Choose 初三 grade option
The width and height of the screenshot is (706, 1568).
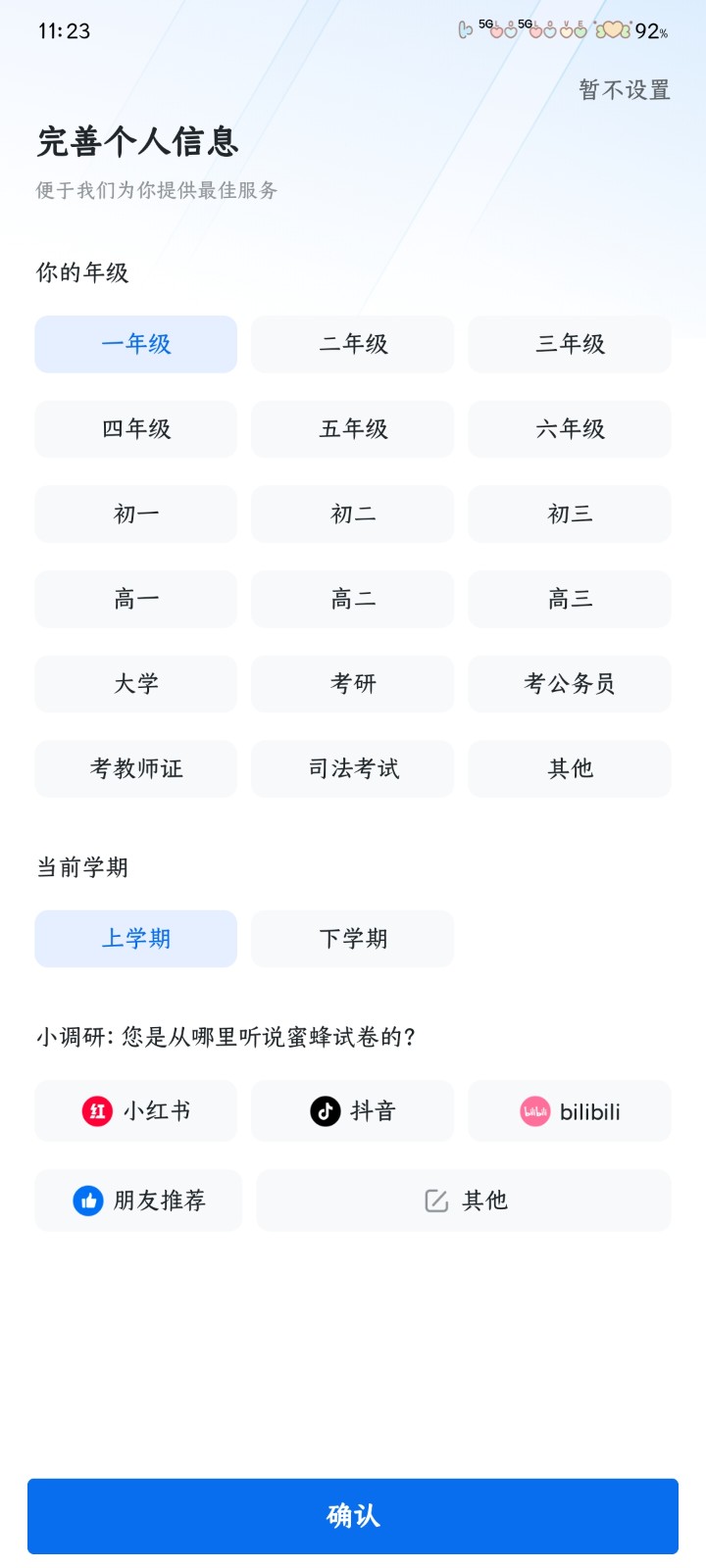coord(570,514)
